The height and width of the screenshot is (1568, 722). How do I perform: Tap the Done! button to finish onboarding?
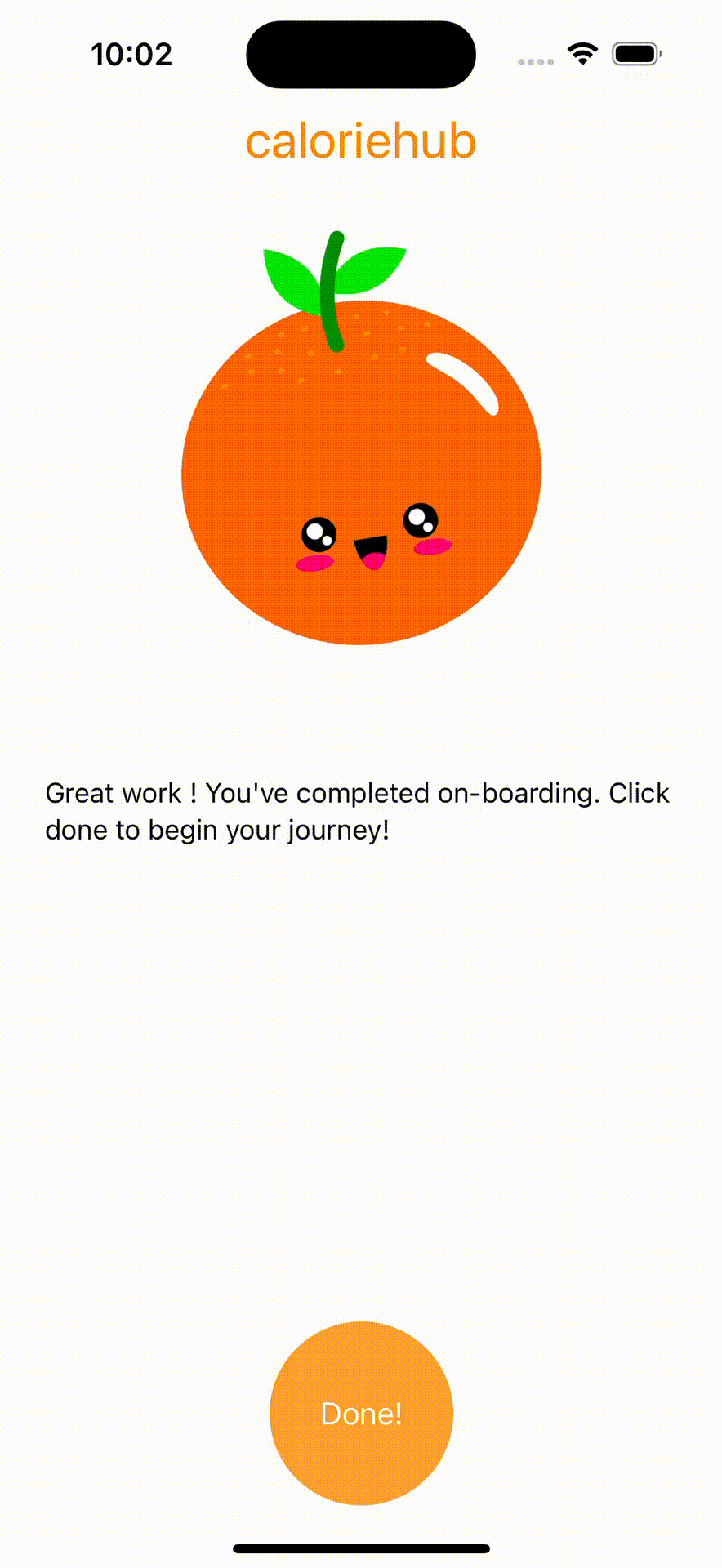click(361, 1413)
